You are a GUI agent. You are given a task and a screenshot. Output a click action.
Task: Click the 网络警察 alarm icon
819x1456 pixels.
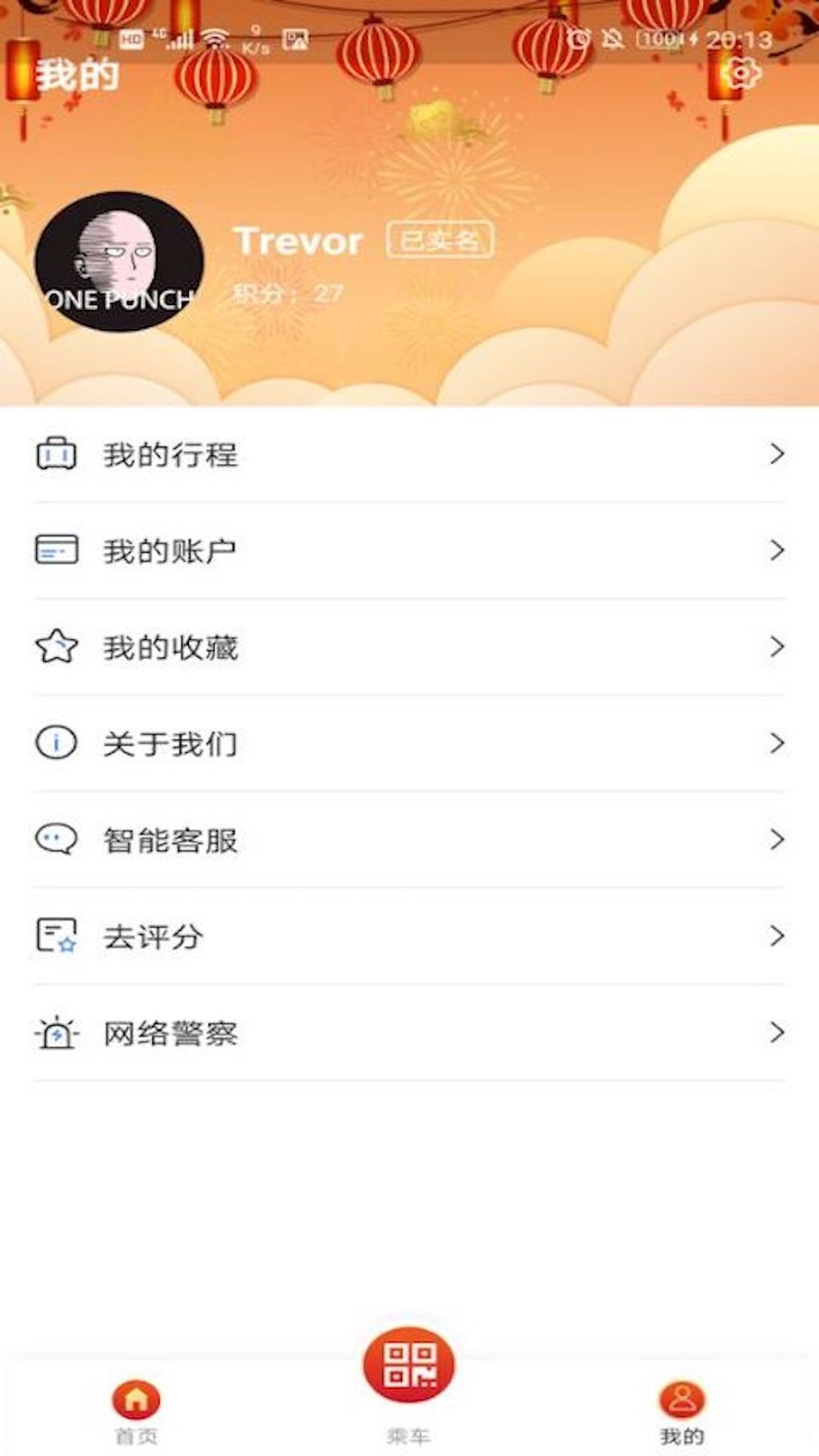(55, 1032)
